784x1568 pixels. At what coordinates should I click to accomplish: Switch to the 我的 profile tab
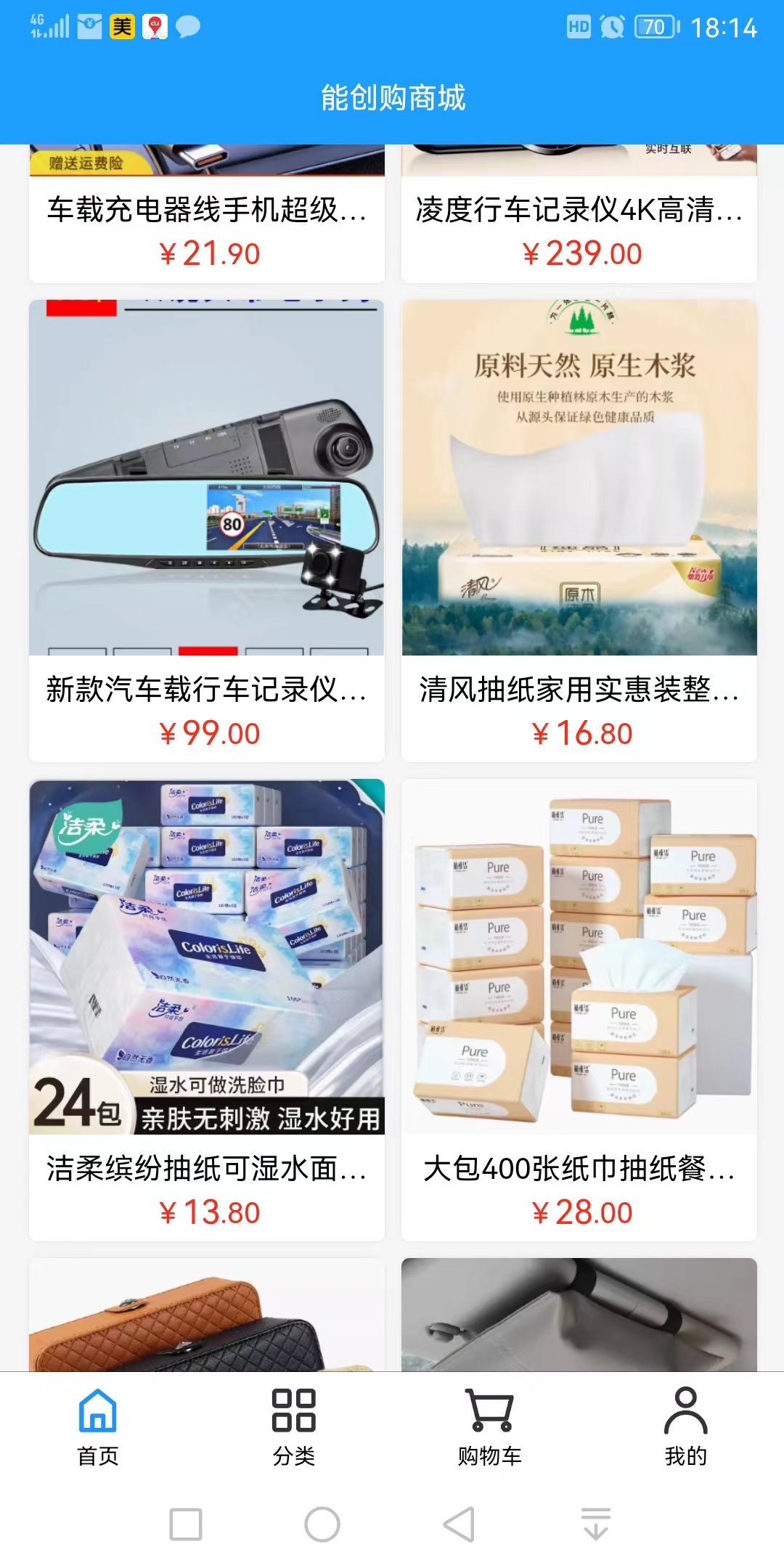(685, 1426)
